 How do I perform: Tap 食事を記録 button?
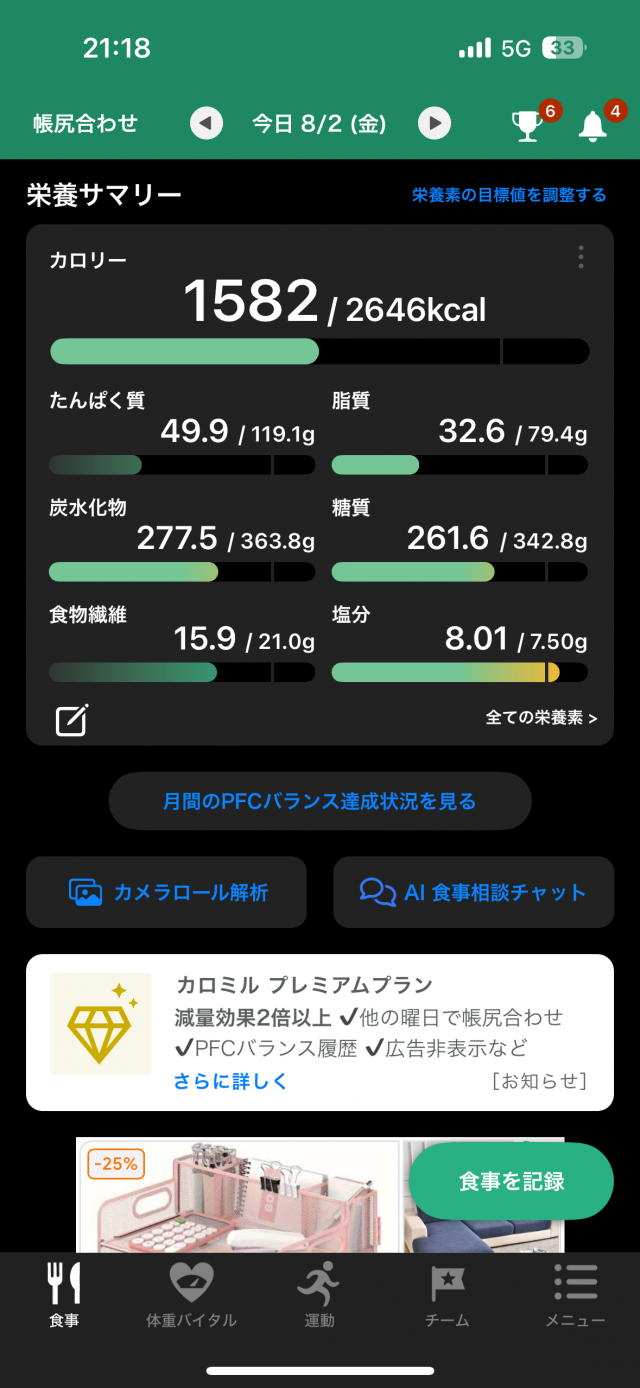coord(511,1181)
